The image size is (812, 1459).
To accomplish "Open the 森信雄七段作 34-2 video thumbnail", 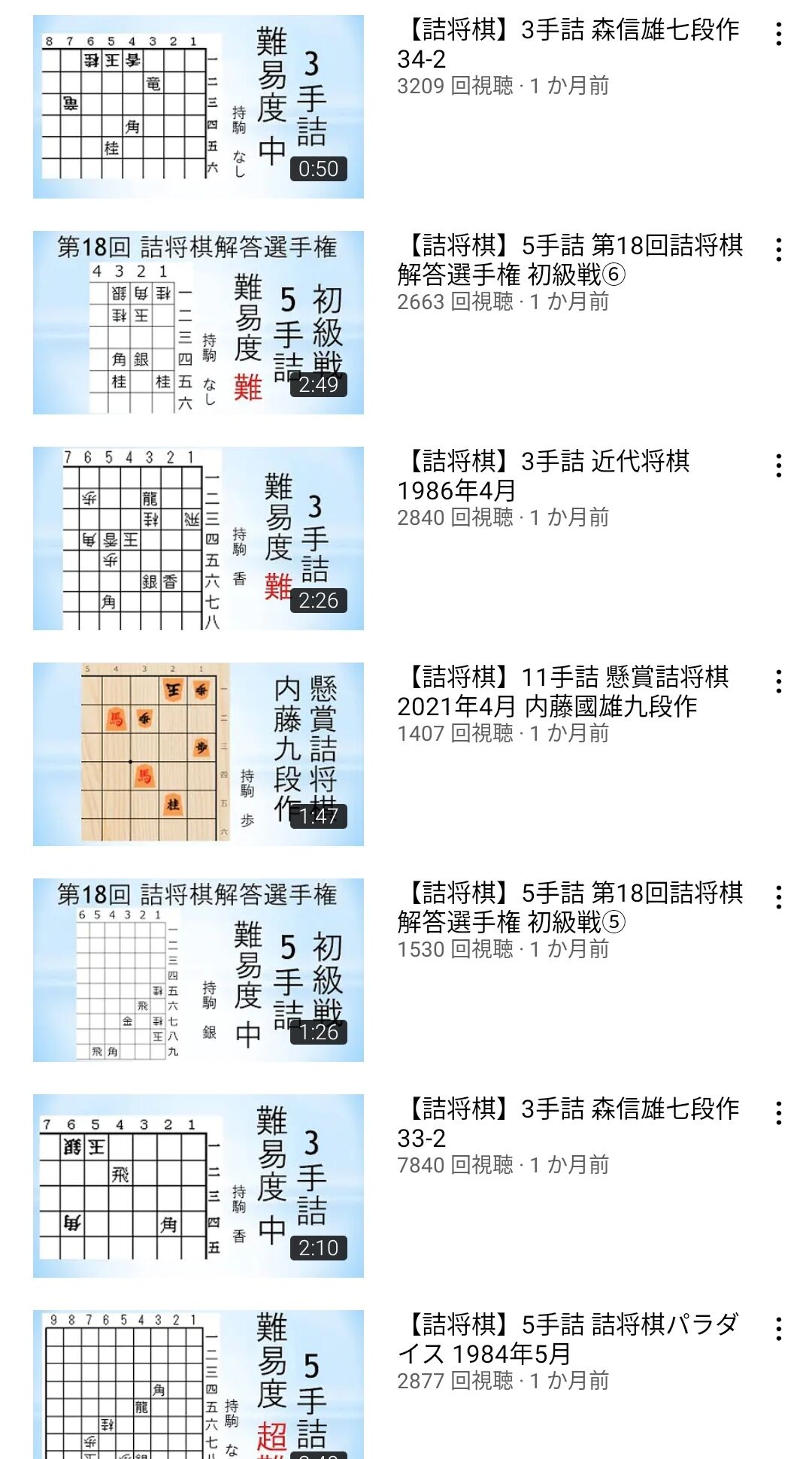I will [198, 107].
